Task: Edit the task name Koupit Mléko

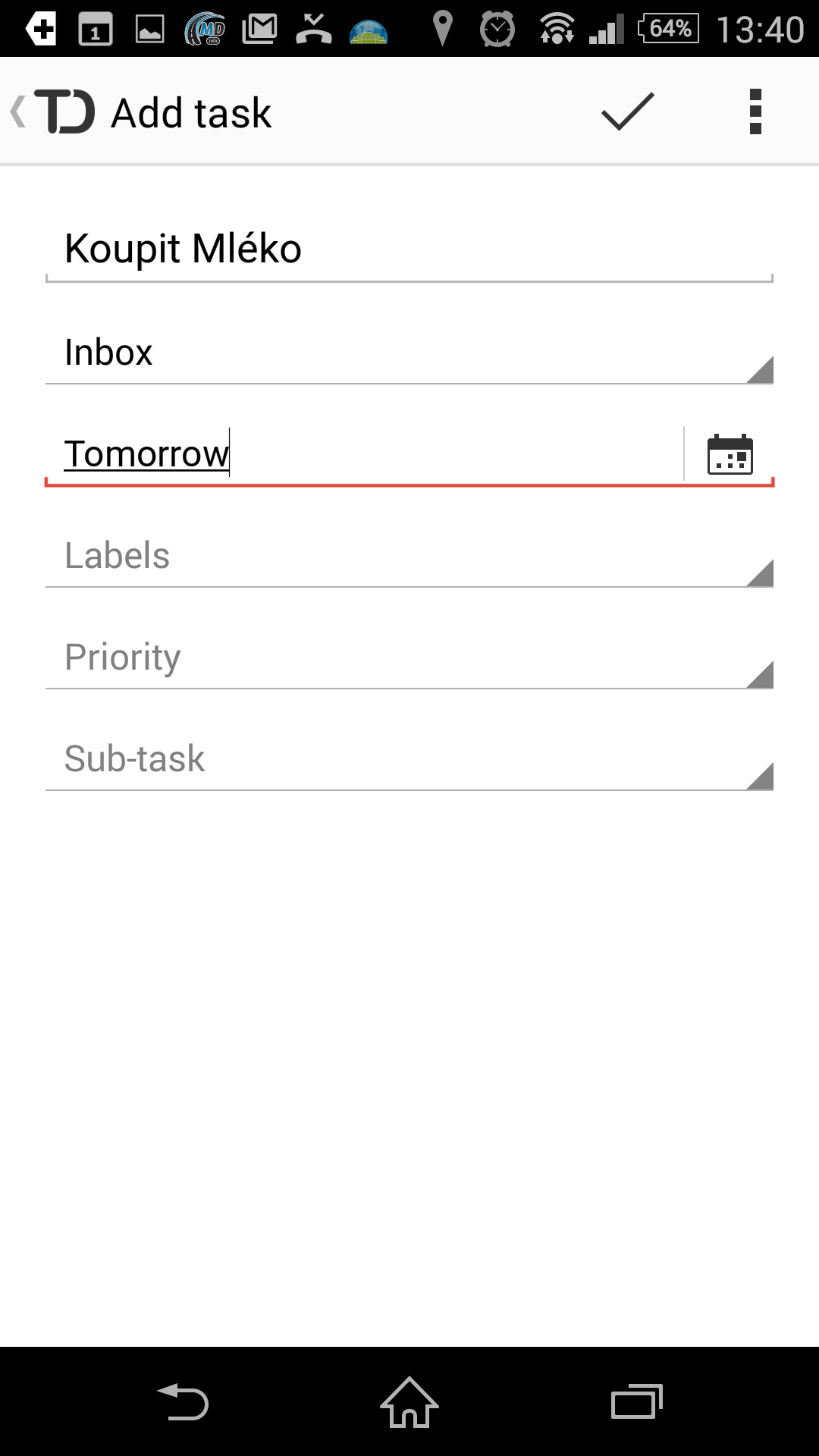Action: click(x=409, y=249)
